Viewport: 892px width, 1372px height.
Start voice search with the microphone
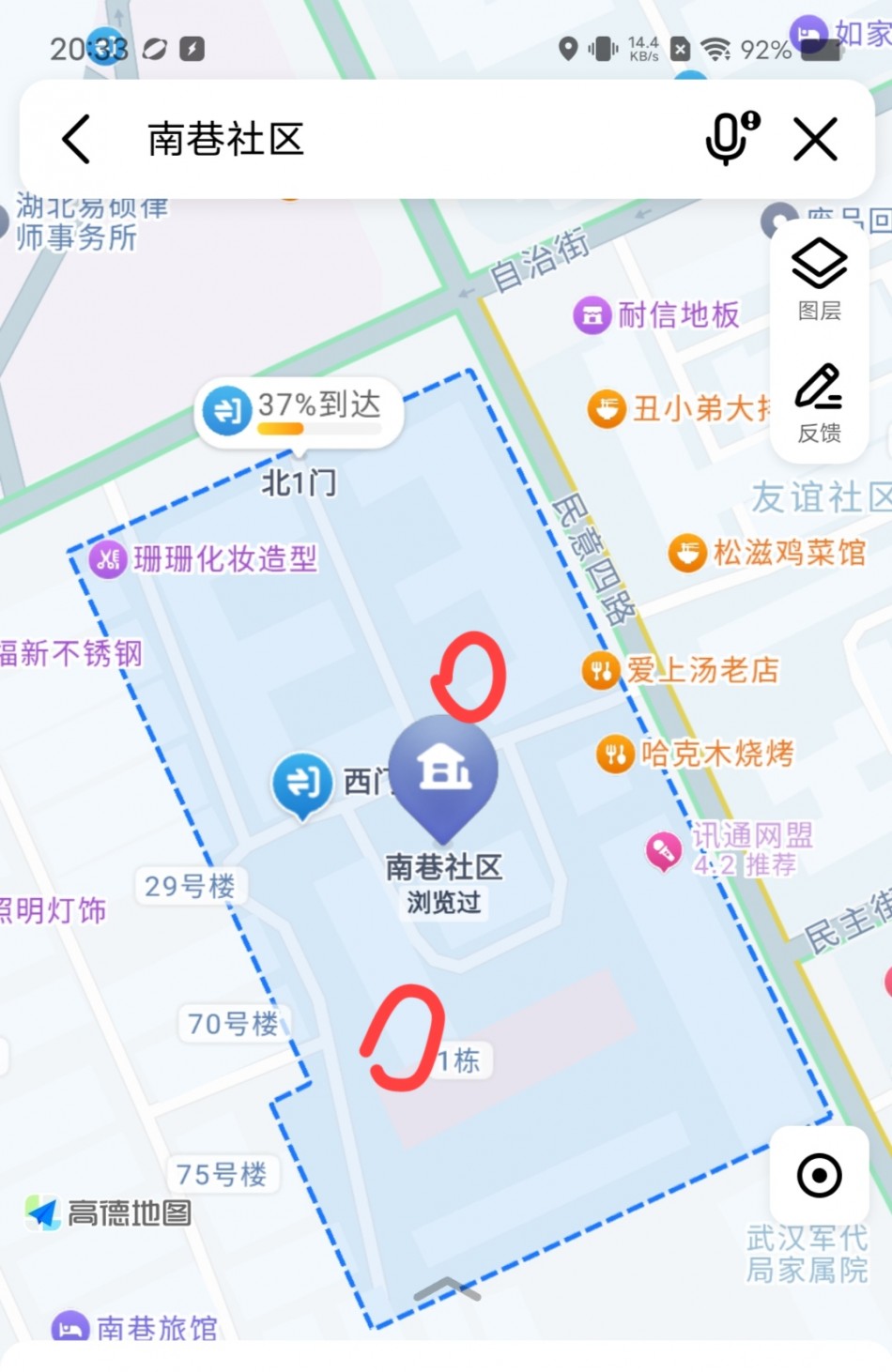coord(731,139)
